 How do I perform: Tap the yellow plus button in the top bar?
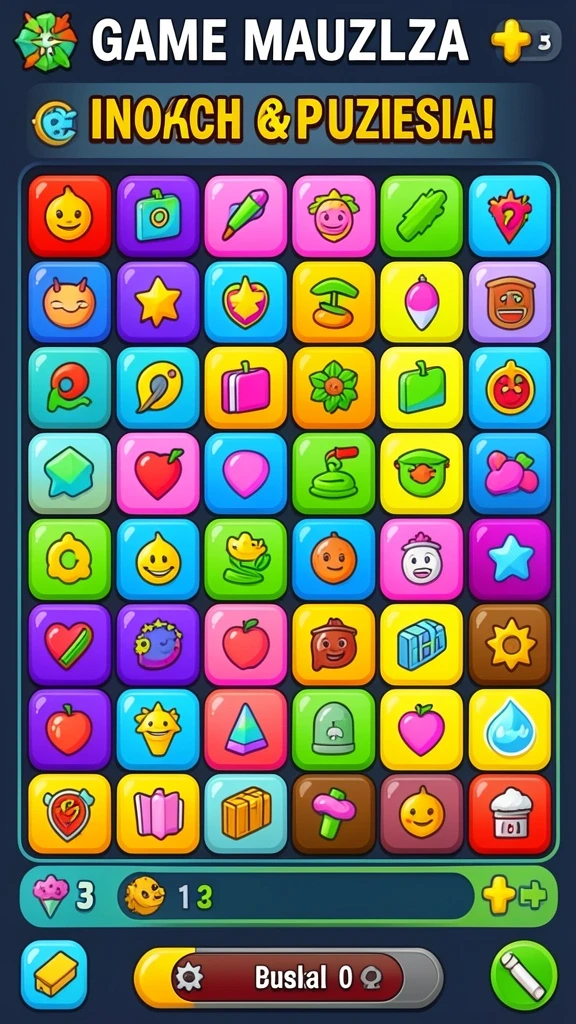click(x=511, y=40)
